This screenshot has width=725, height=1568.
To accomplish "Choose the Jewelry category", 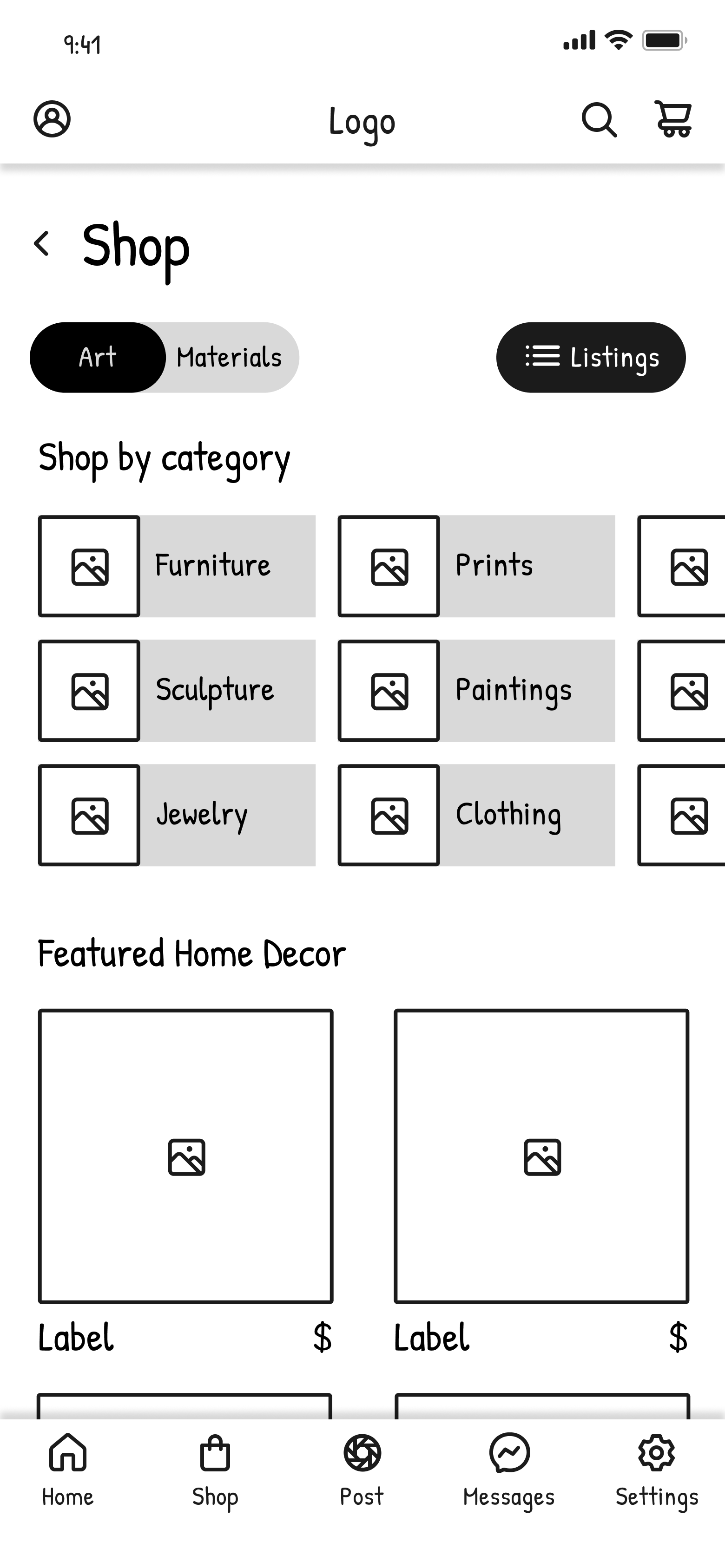I will [x=177, y=815].
